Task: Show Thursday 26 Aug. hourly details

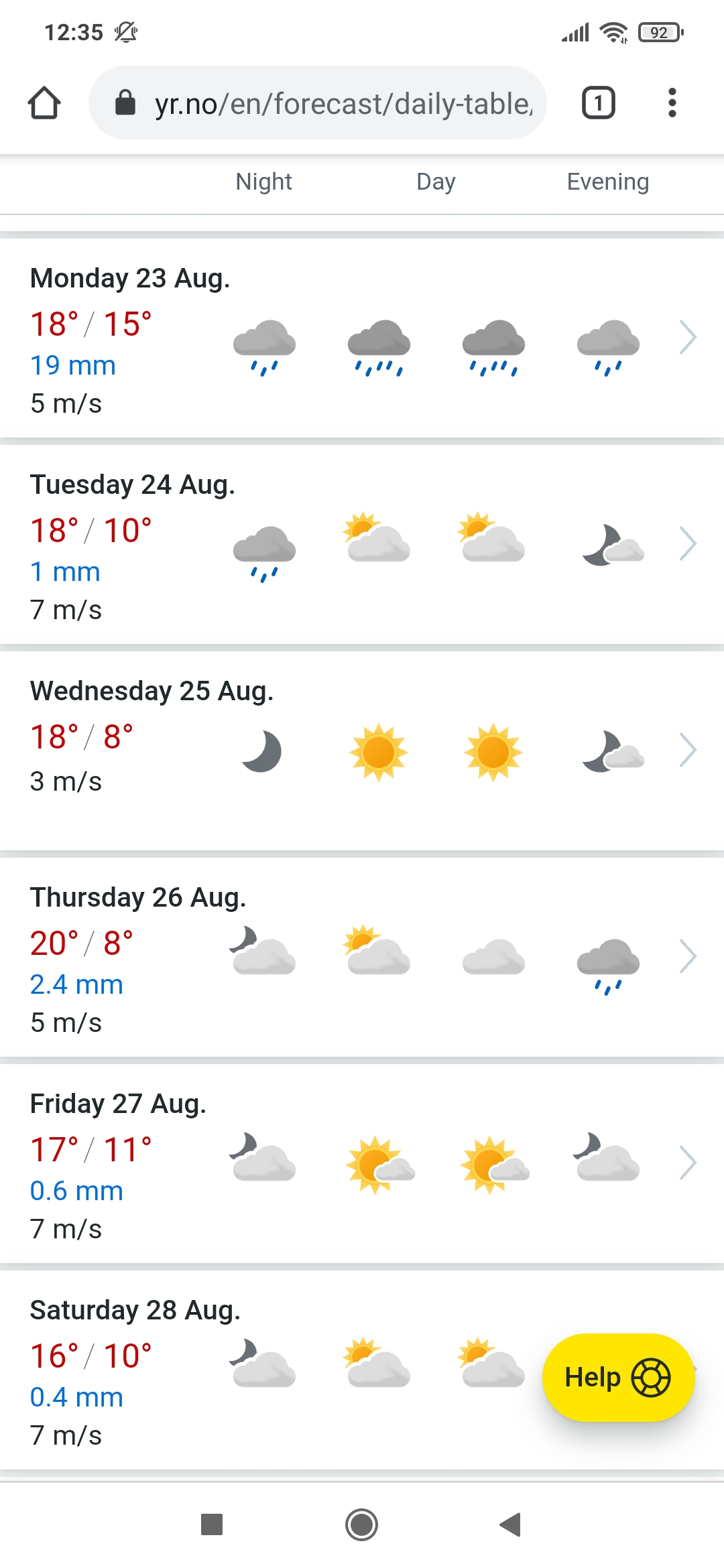Action: coord(688,956)
